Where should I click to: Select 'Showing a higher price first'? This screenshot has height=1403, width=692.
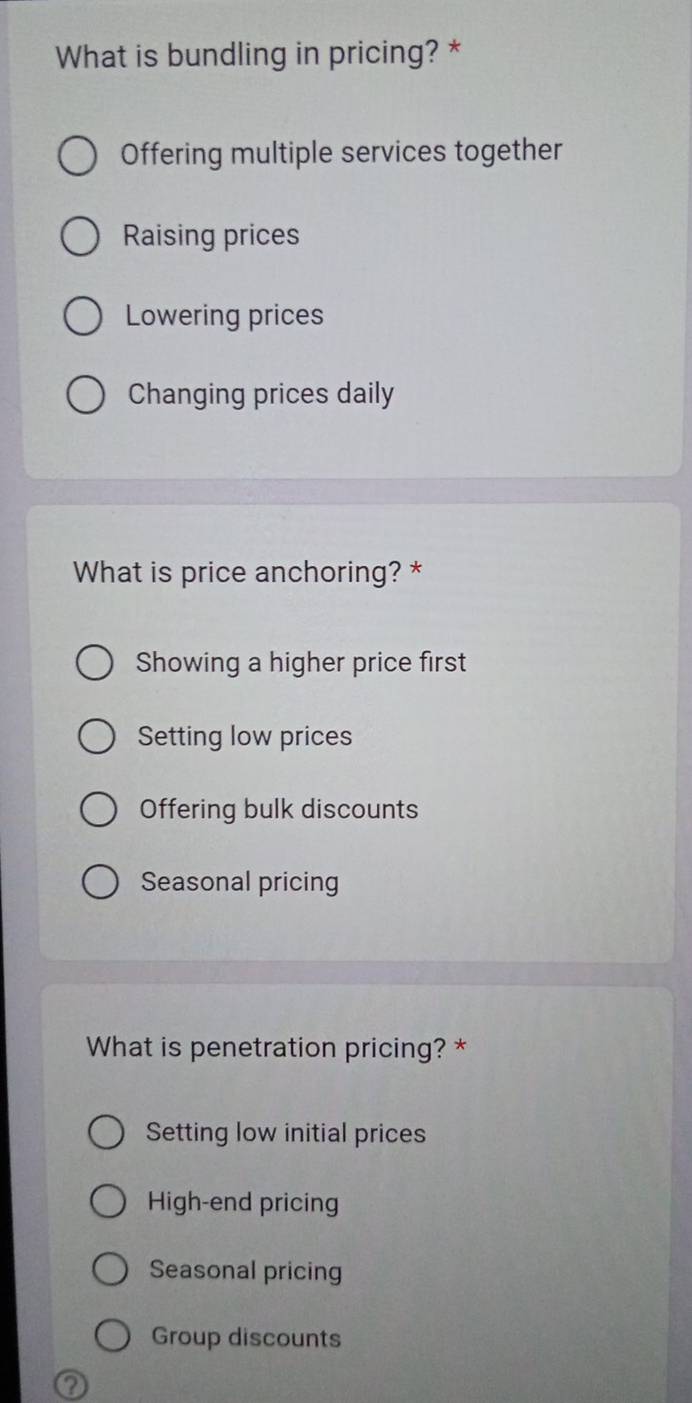(95, 664)
